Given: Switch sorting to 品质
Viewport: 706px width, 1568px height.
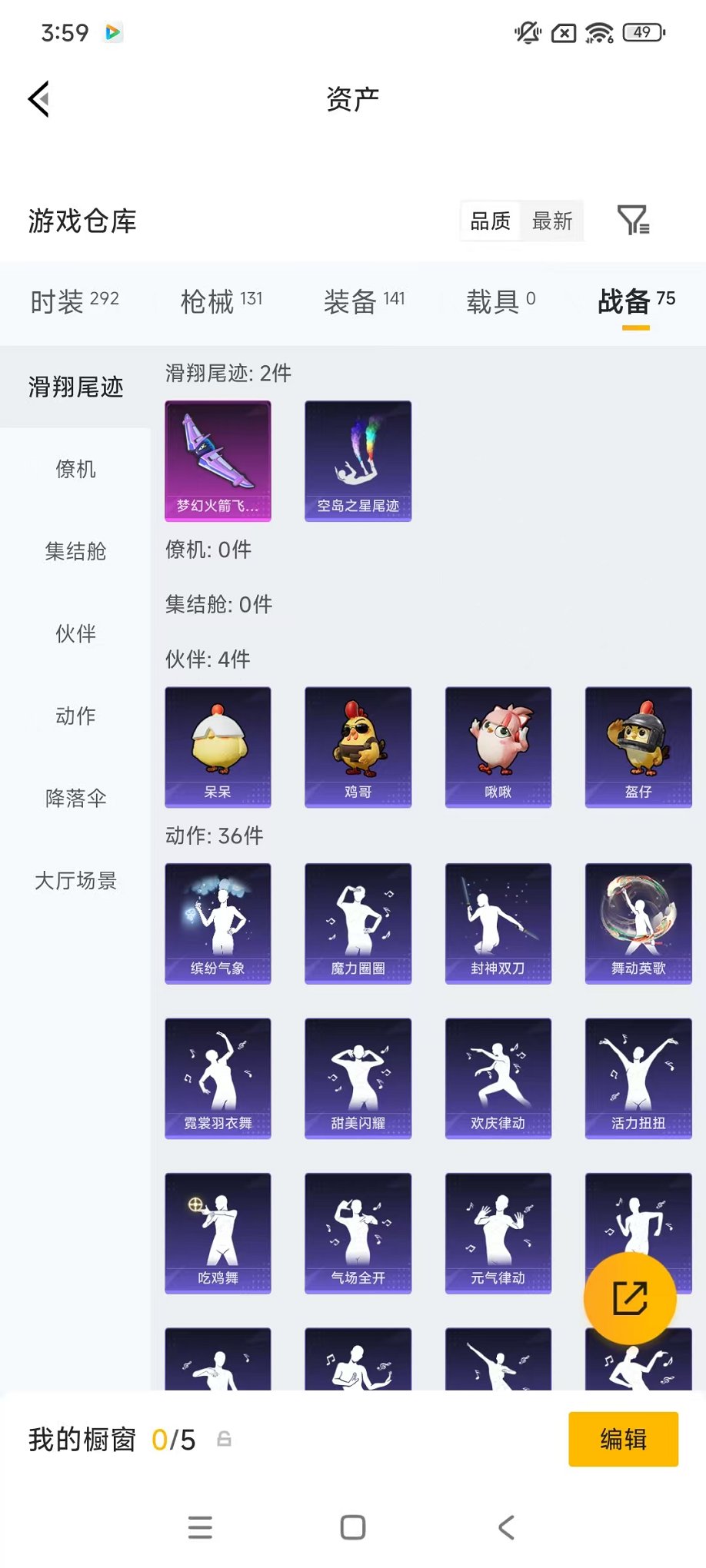Looking at the screenshot, I should (x=490, y=221).
